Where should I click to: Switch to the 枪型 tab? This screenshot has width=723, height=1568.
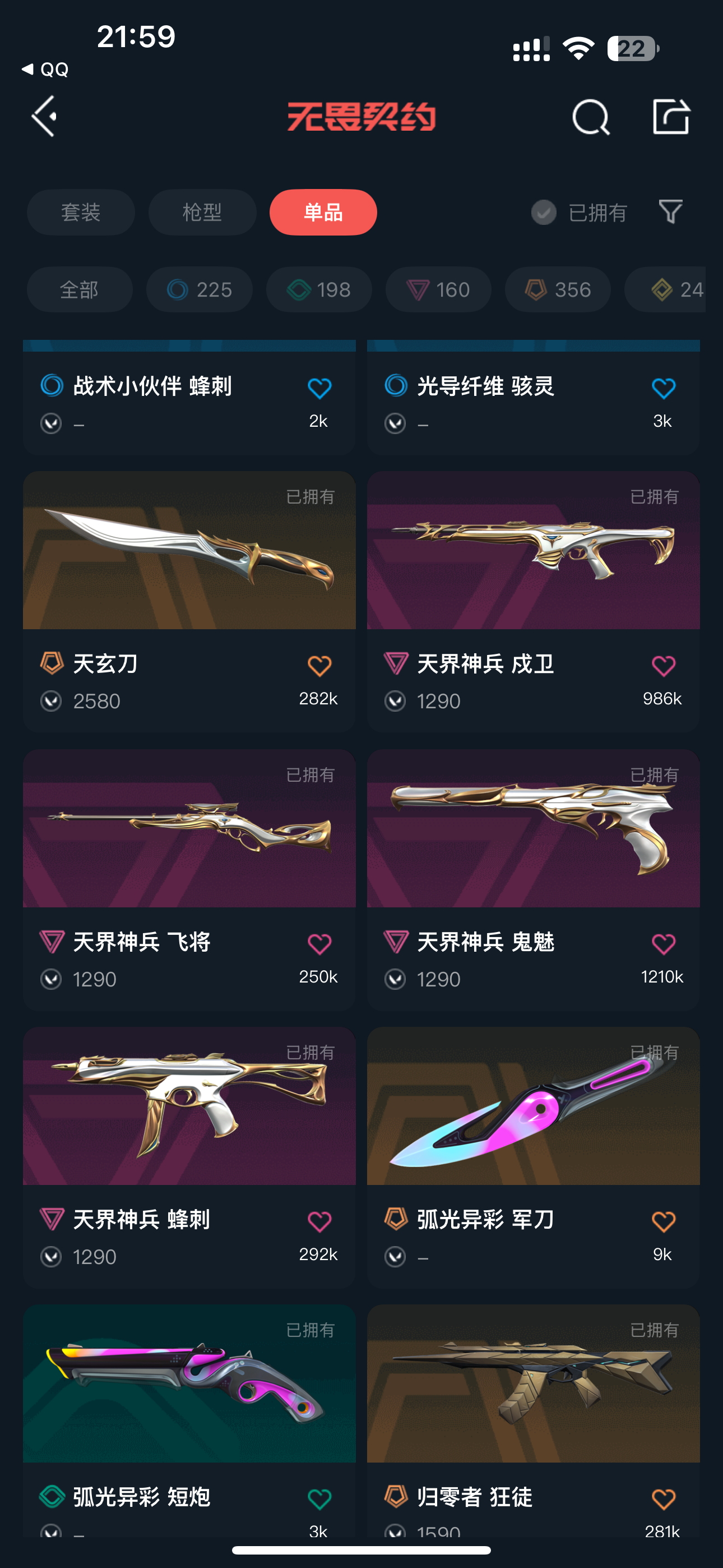[x=202, y=213]
